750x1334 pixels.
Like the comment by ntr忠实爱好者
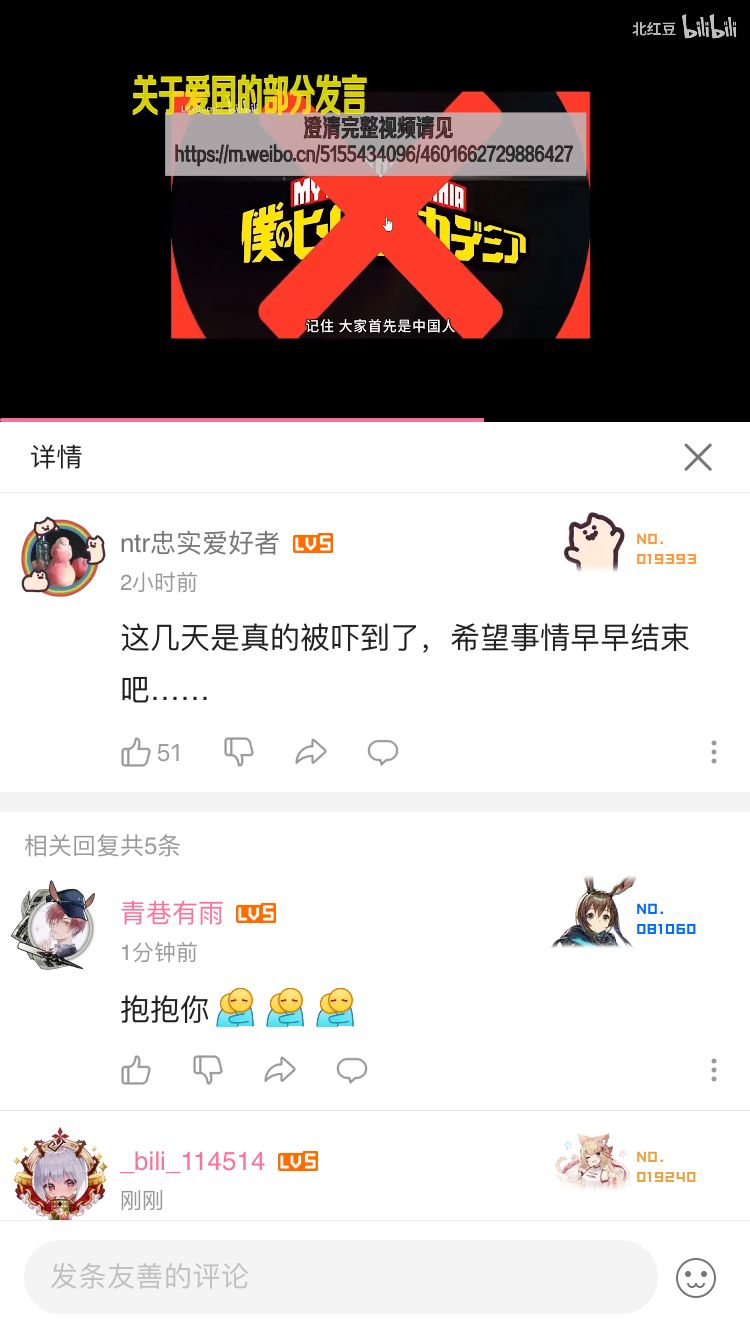[136, 752]
